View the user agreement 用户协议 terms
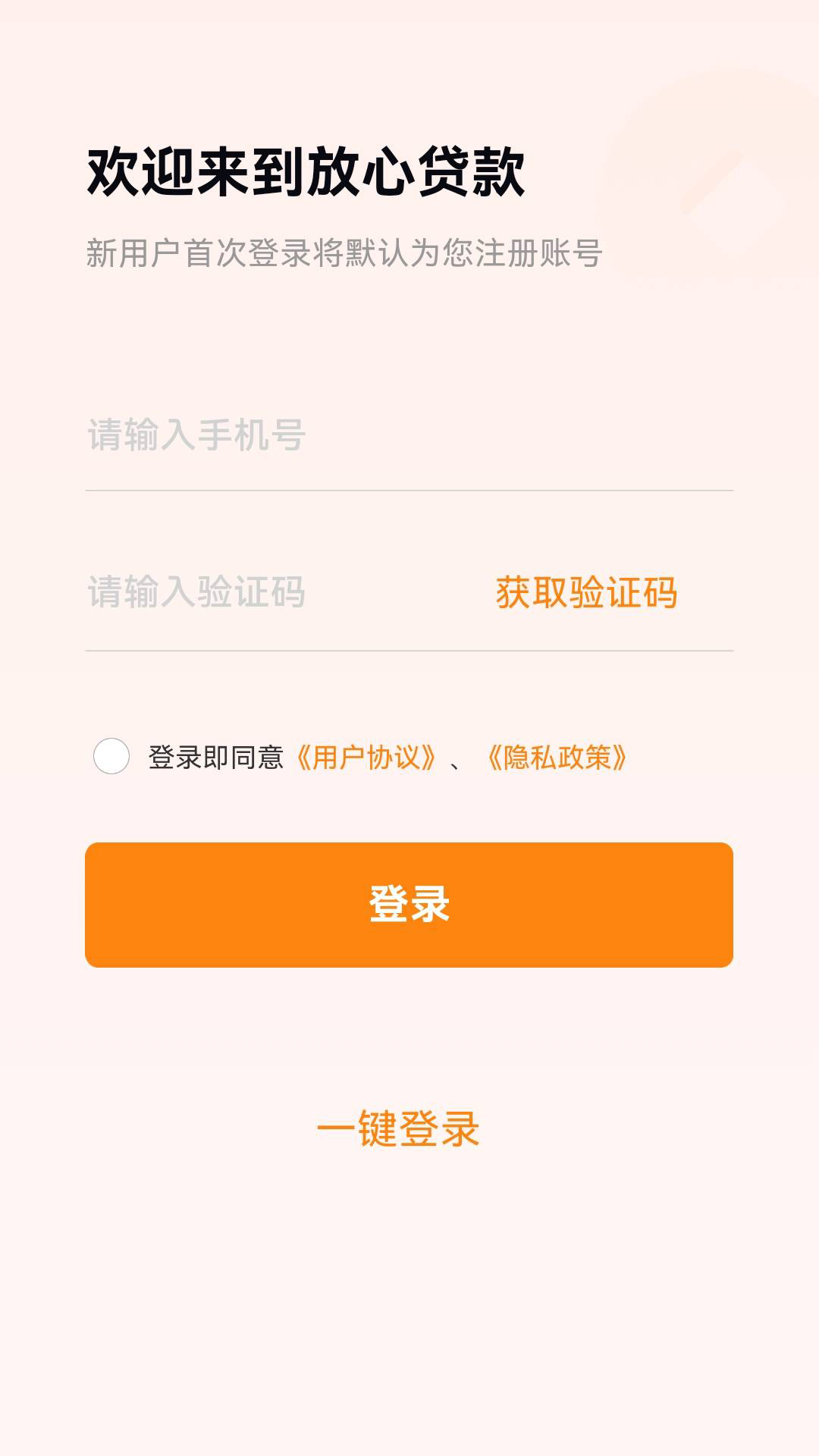The image size is (819, 1456). coord(366,756)
